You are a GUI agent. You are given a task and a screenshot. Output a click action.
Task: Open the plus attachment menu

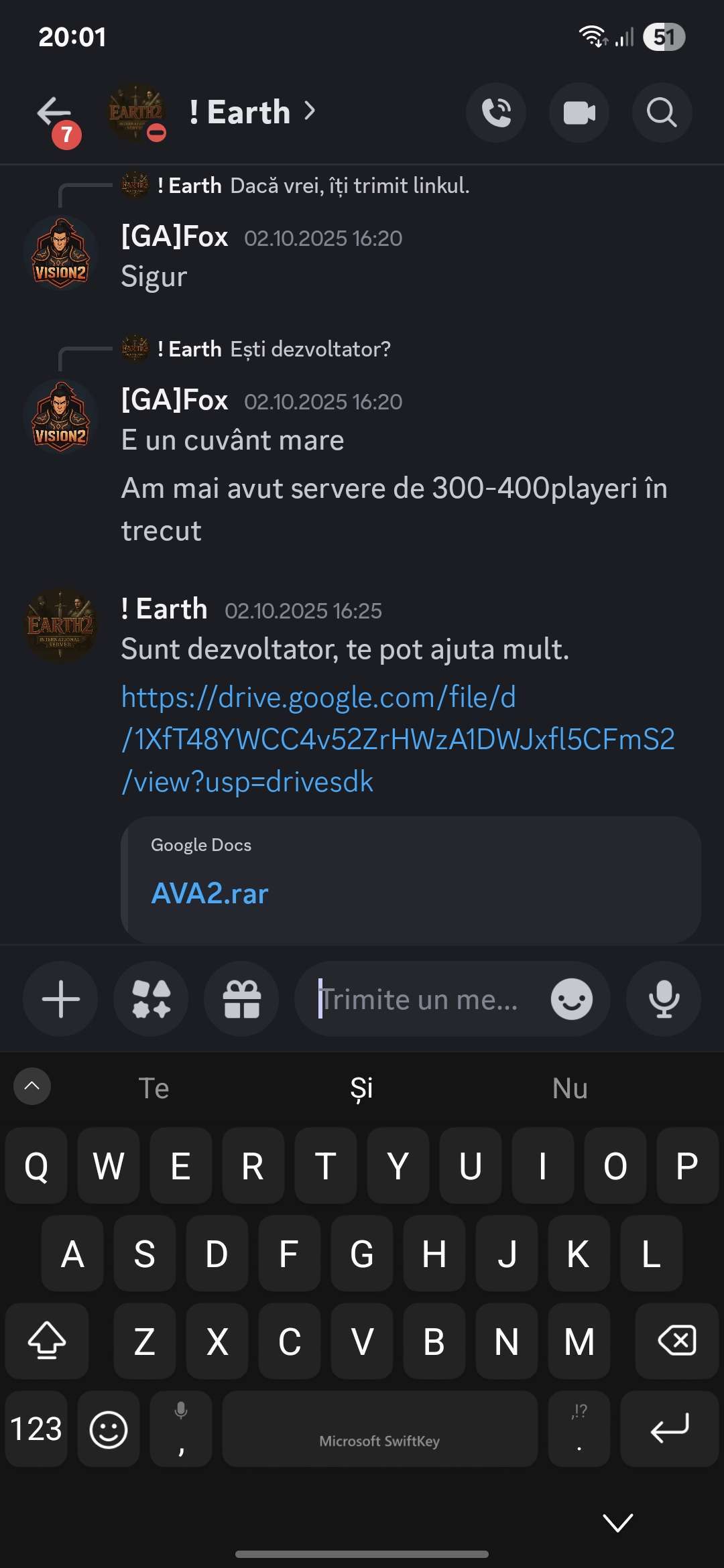(x=60, y=999)
